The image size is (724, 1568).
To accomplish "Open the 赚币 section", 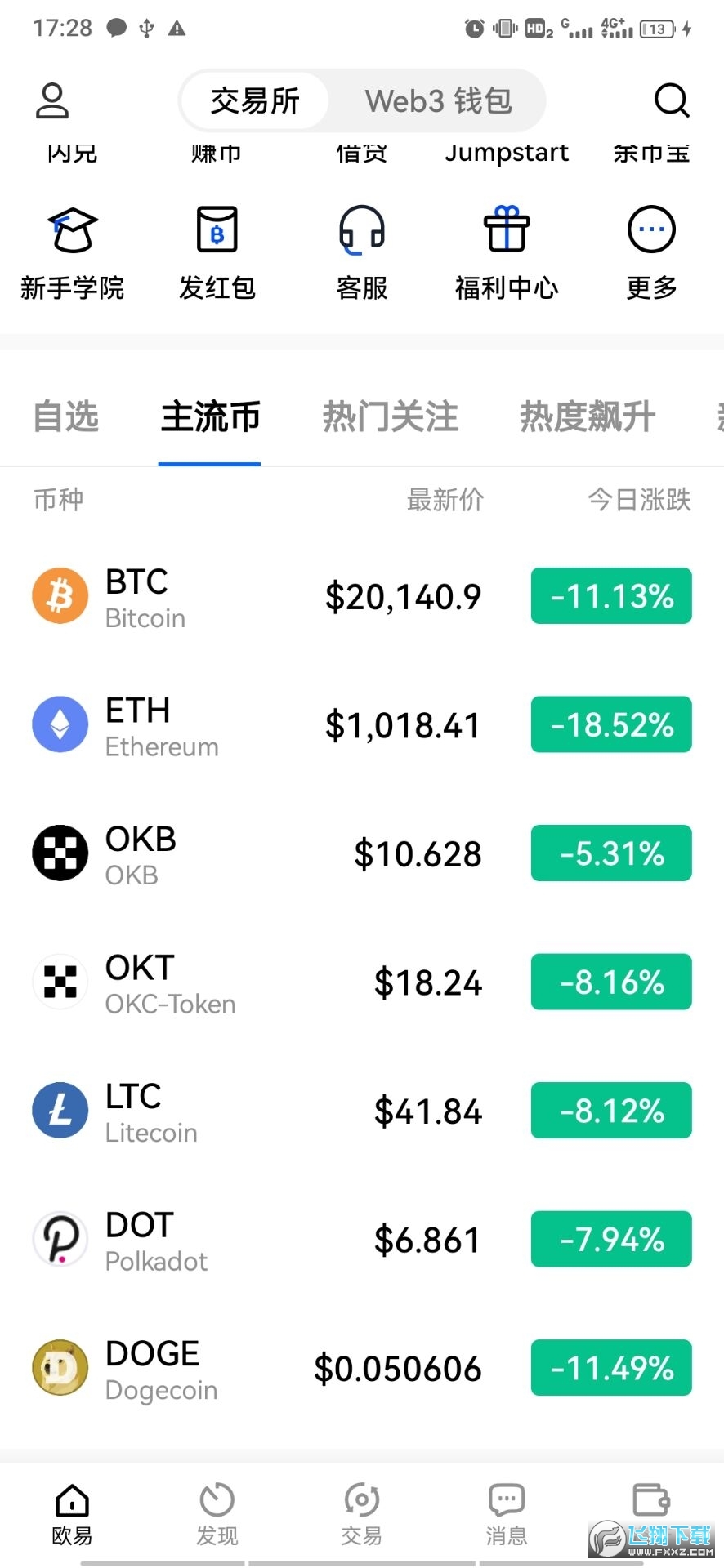I will pos(216,152).
